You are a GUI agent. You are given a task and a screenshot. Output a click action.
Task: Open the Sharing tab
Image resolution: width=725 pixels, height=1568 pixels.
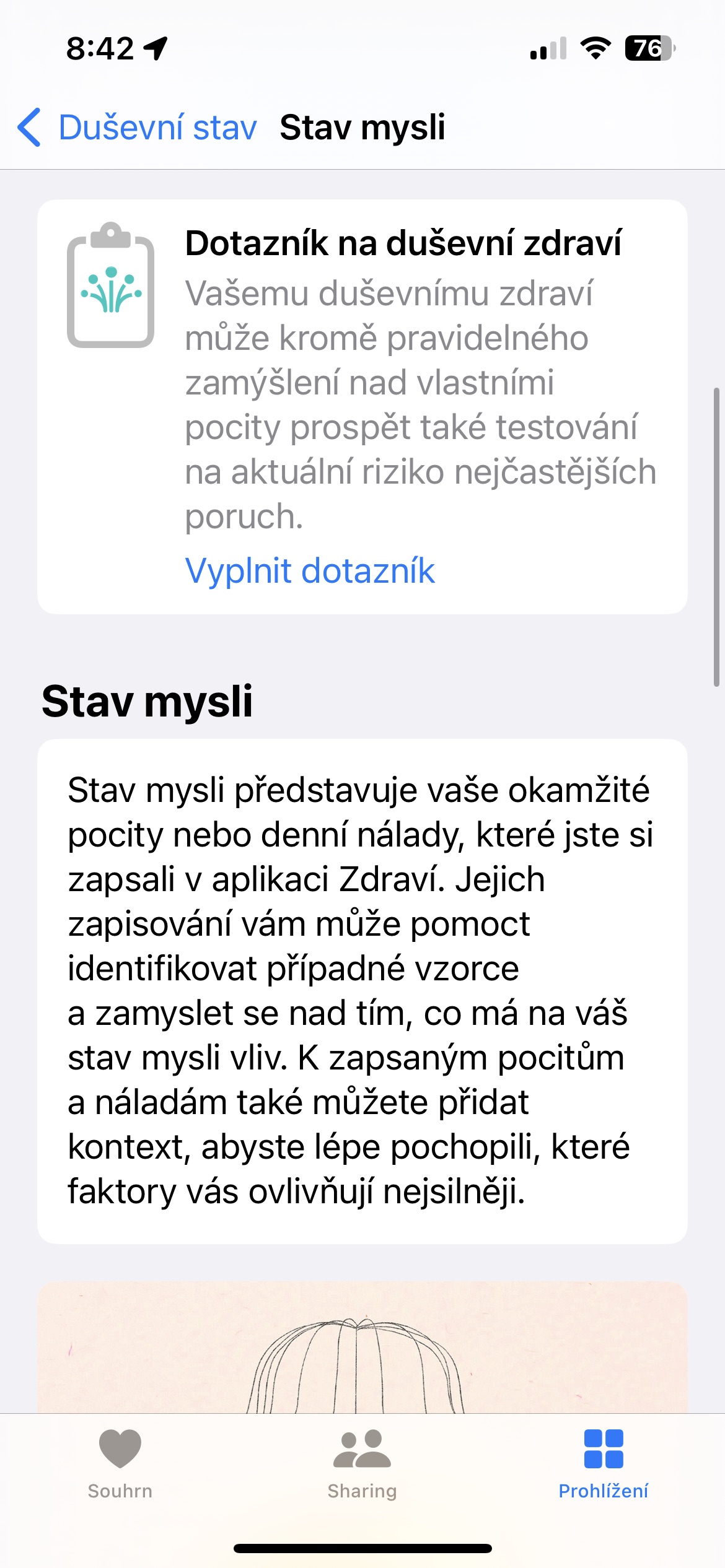[x=362, y=1464]
